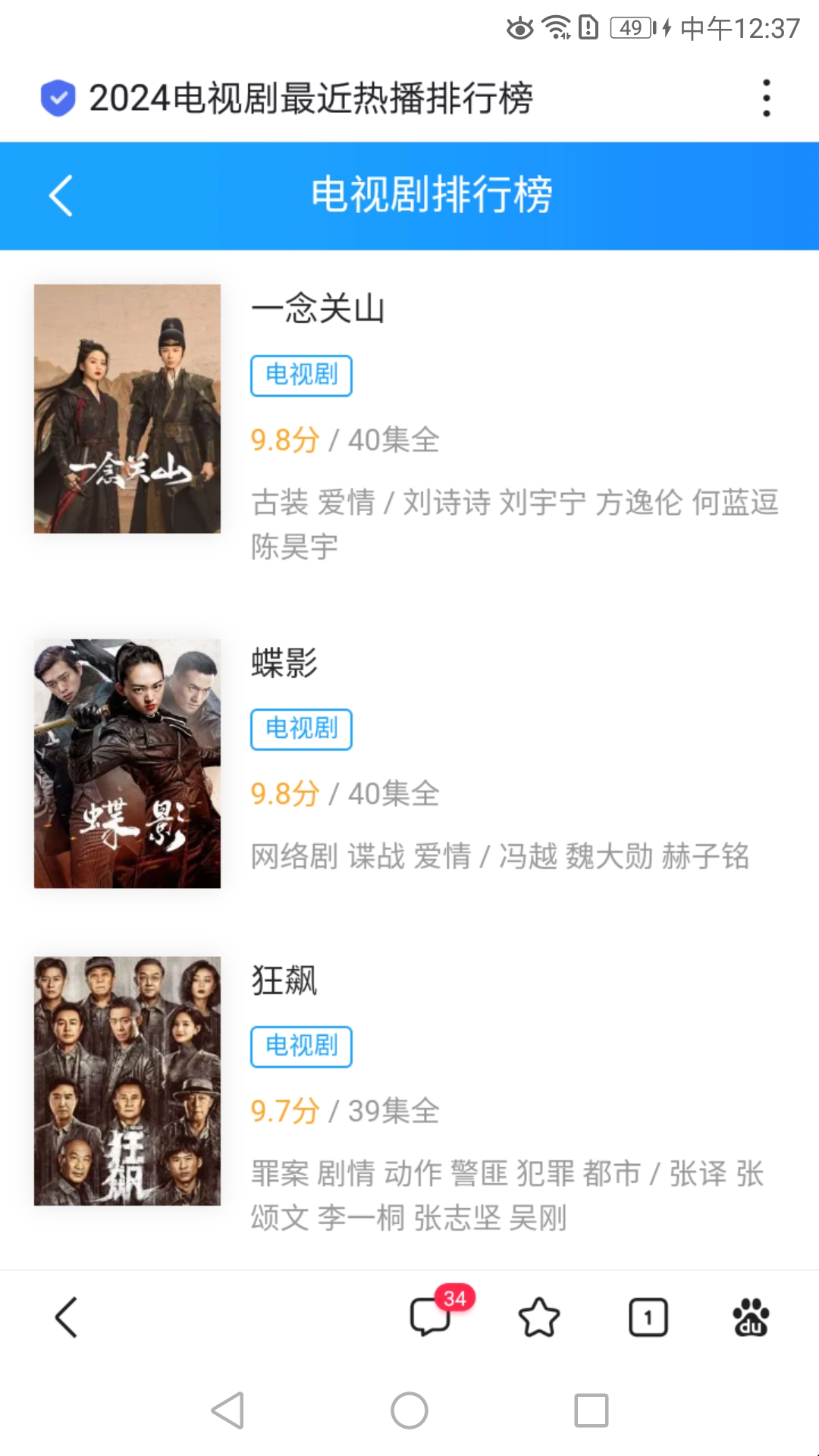Bookmark this page with the star
This screenshot has height=1456, width=819.
(539, 1317)
